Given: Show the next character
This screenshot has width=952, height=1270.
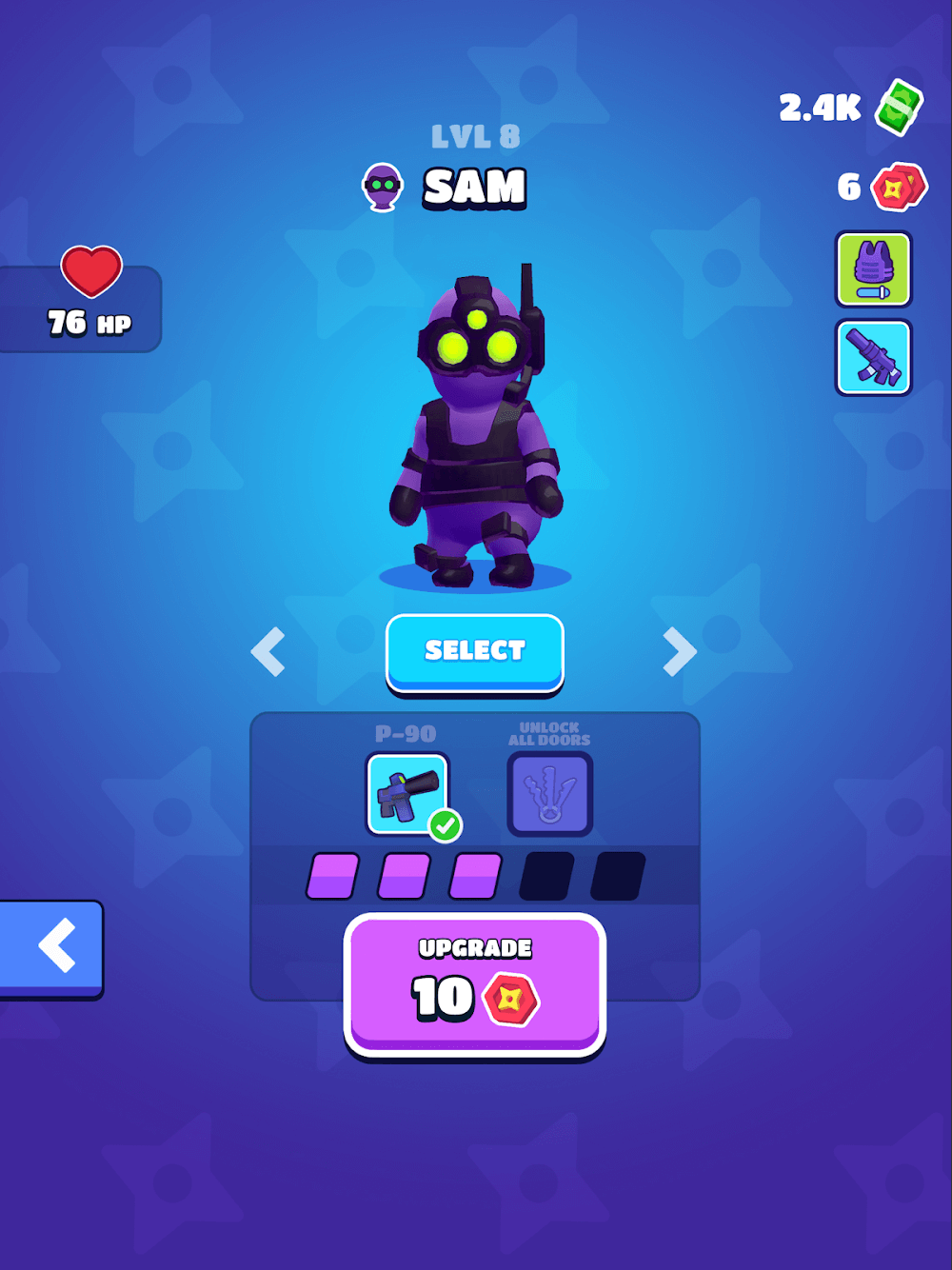Looking at the screenshot, I should 679,652.
